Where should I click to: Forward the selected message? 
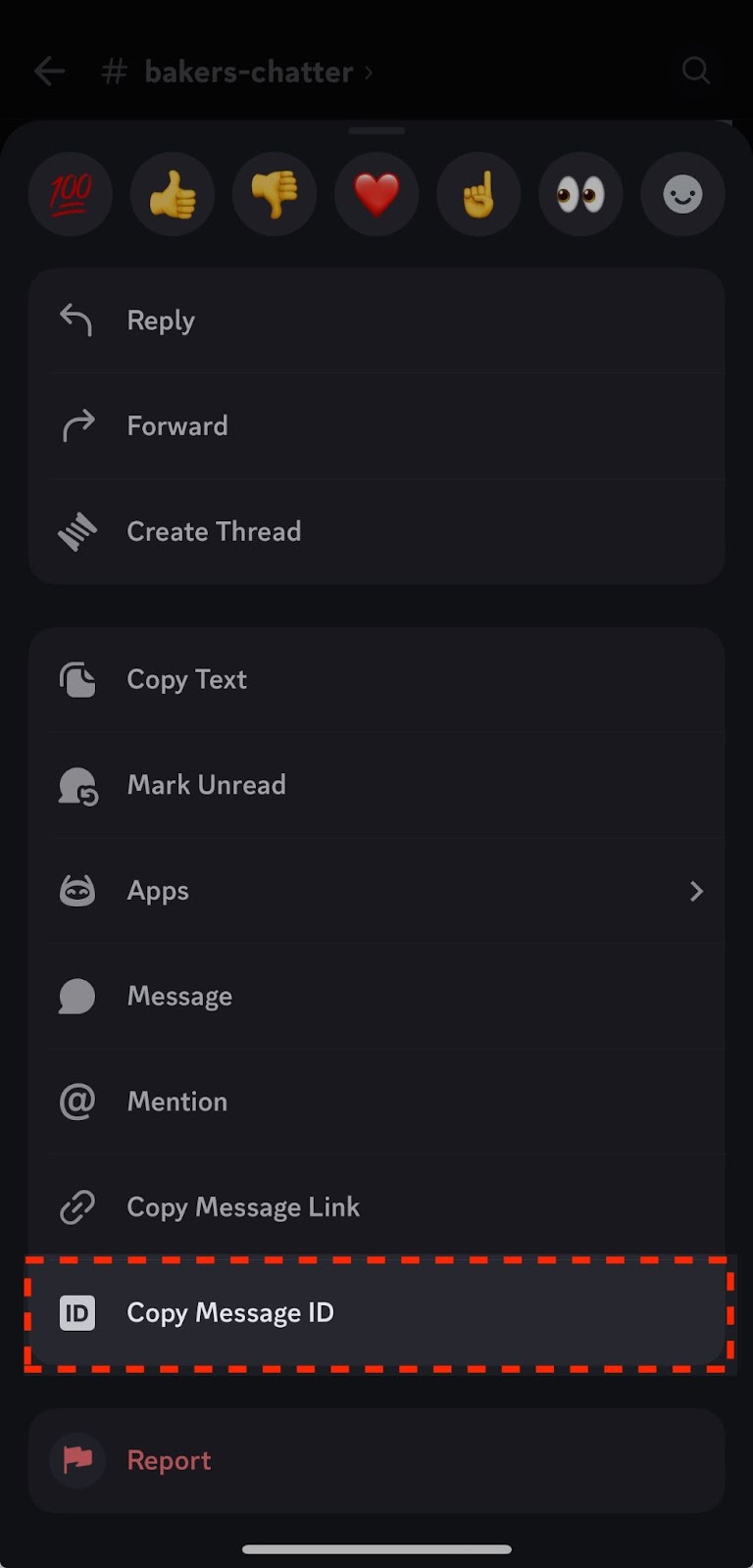tap(376, 426)
